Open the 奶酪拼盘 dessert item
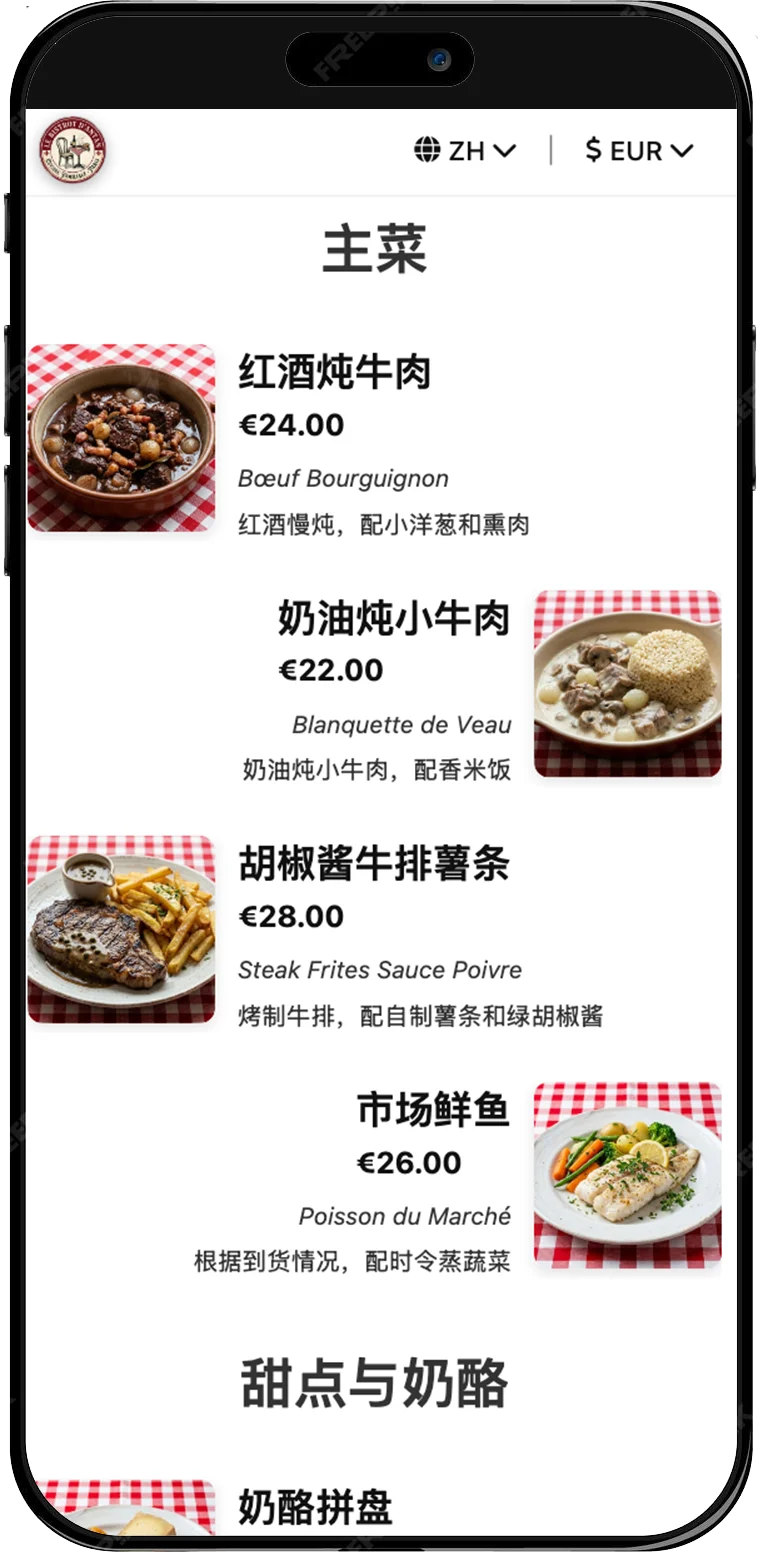Image resolution: width=758 pixels, height=1552 pixels. point(315,1508)
